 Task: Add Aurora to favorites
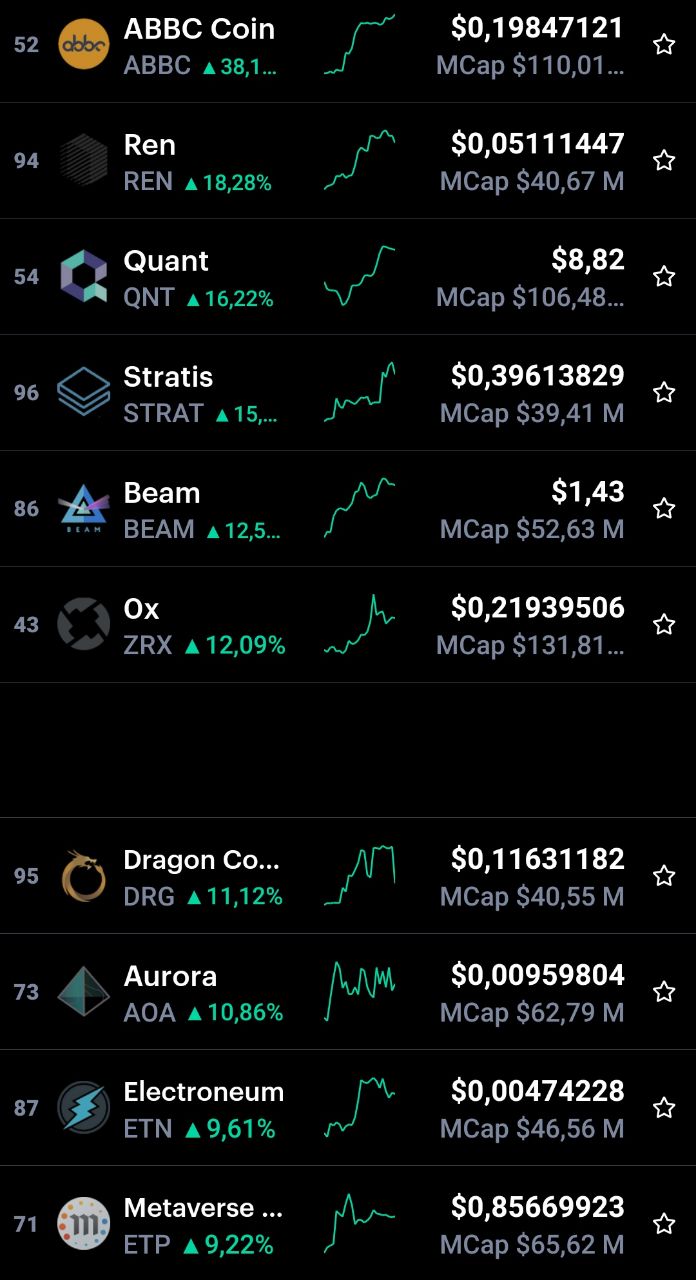[x=664, y=992]
